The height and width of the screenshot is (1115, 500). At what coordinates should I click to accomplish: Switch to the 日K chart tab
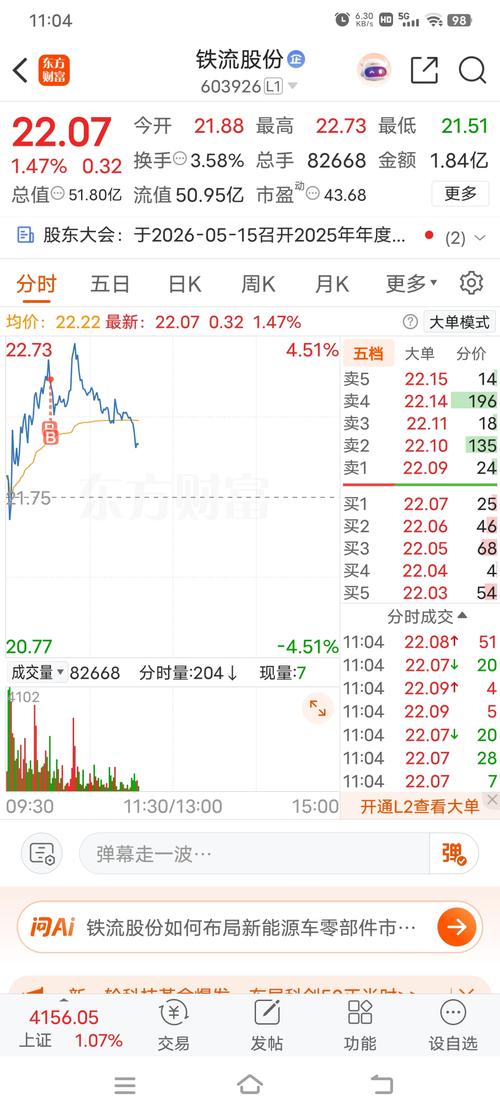184,284
